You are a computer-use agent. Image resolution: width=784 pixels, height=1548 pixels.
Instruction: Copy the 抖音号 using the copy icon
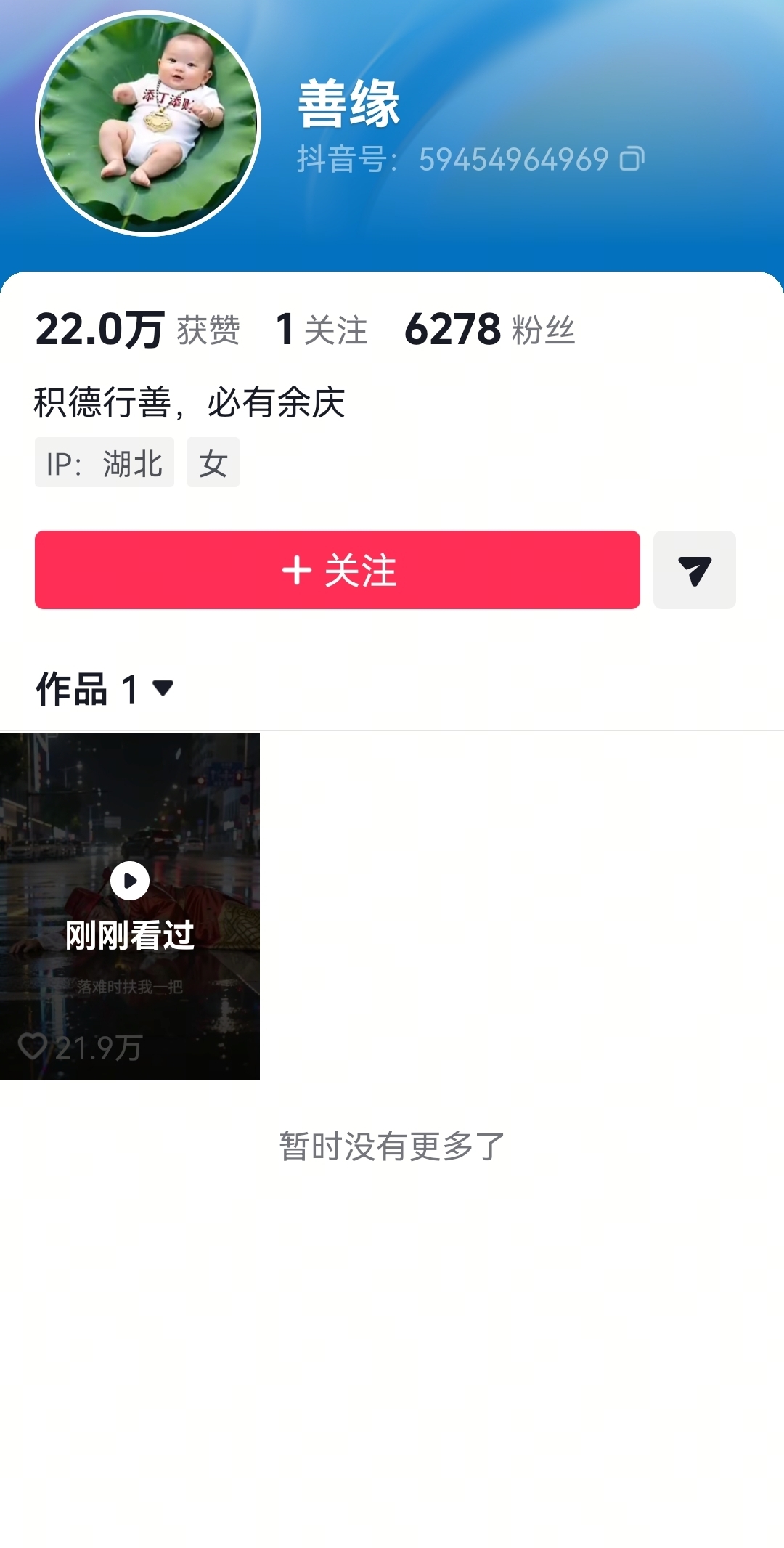tap(632, 159)
